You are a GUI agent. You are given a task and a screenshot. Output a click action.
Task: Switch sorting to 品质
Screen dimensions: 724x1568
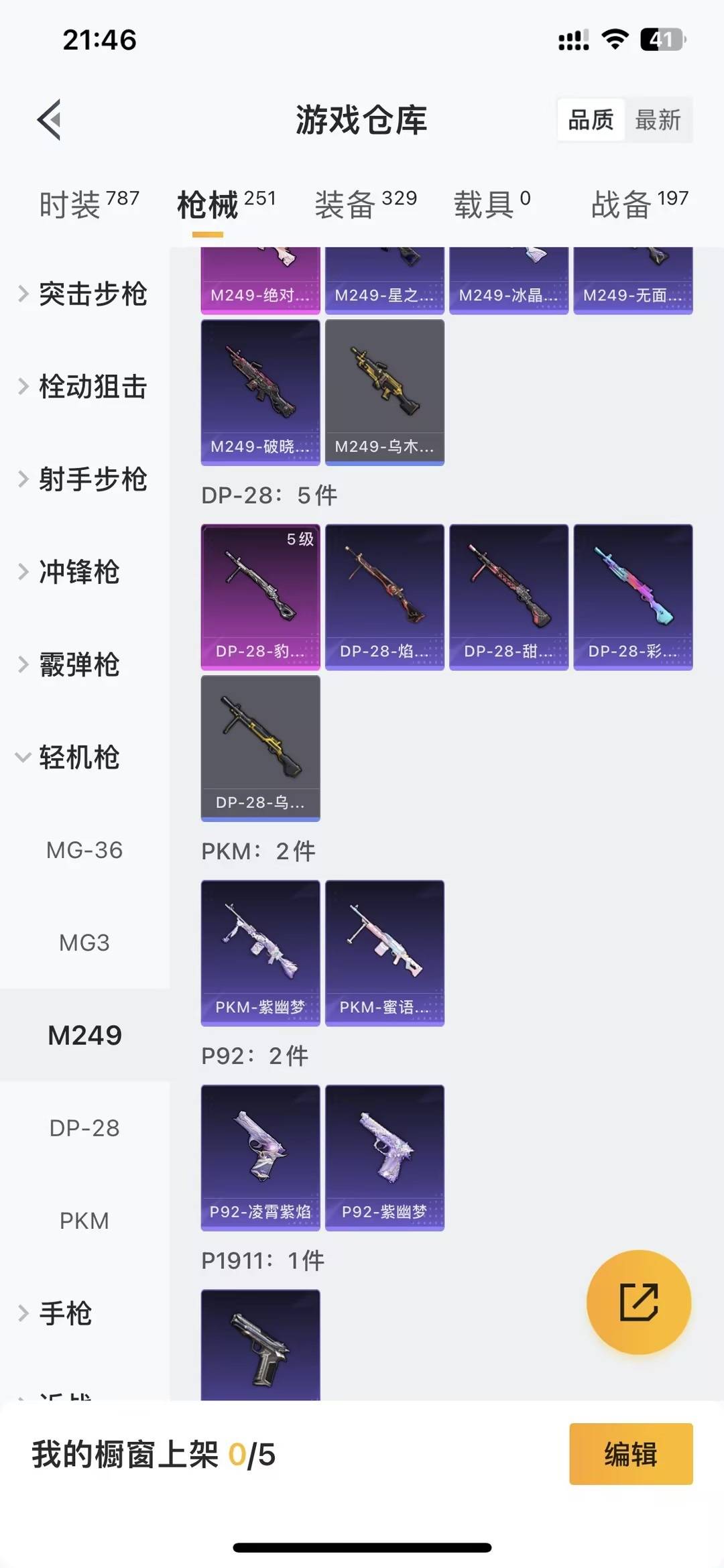pyautogui.click(x=589, y=120)
